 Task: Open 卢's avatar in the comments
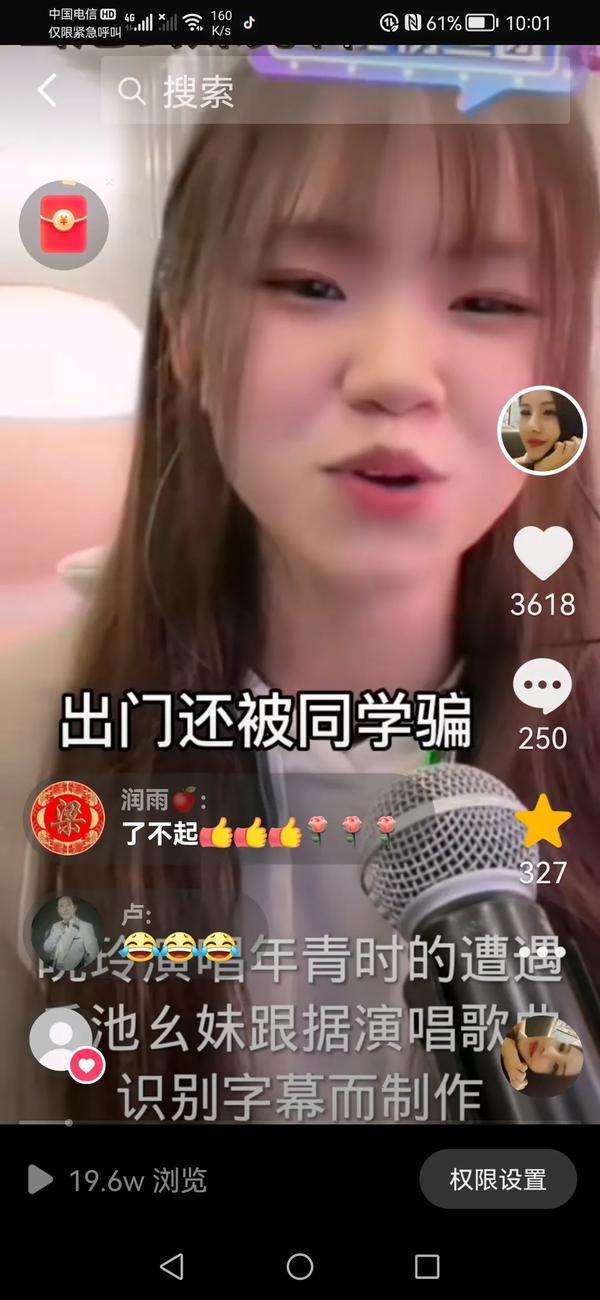click(68, 930)
